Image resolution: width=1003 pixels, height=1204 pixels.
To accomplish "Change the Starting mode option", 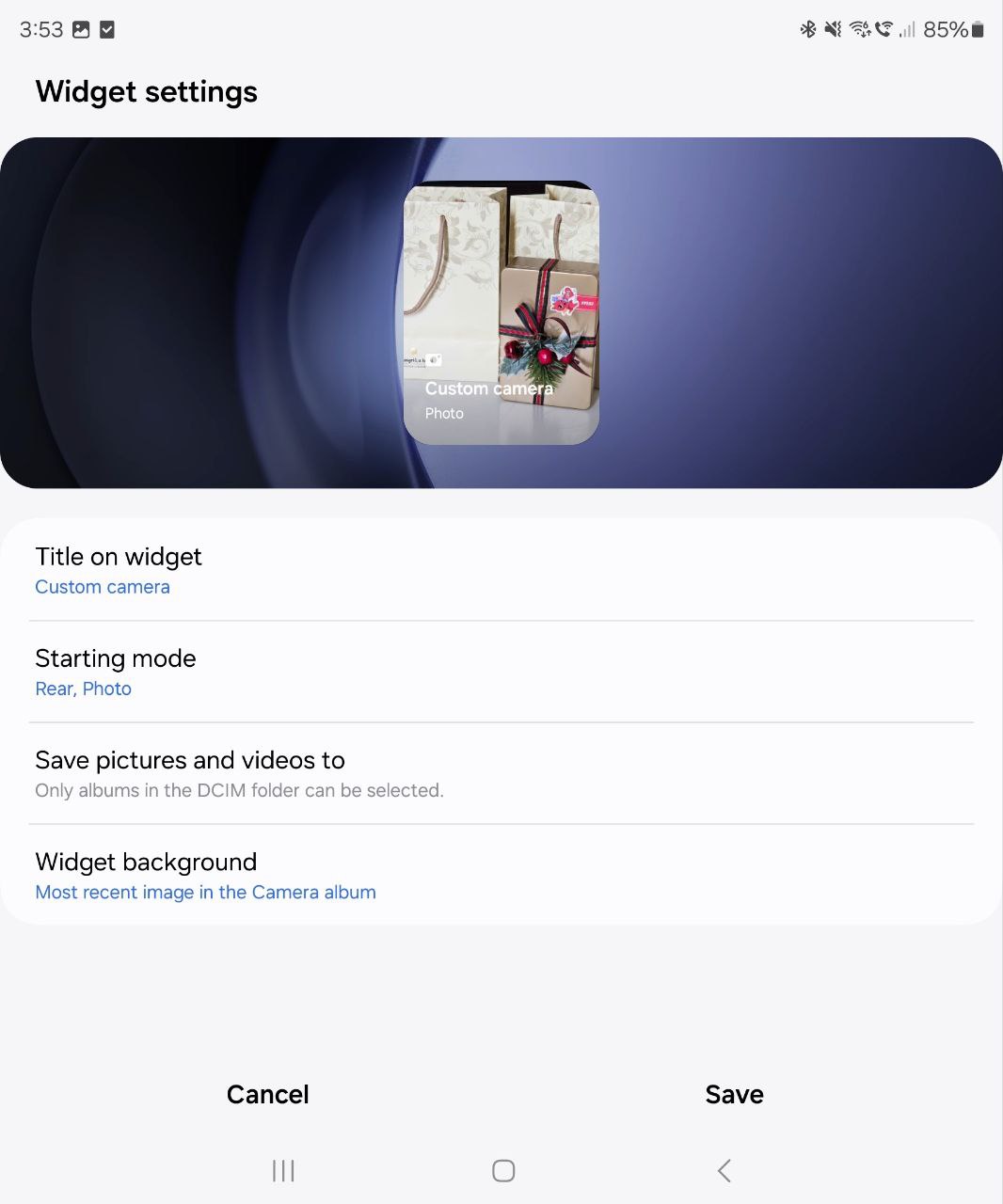I will click(x=501, y=672).
